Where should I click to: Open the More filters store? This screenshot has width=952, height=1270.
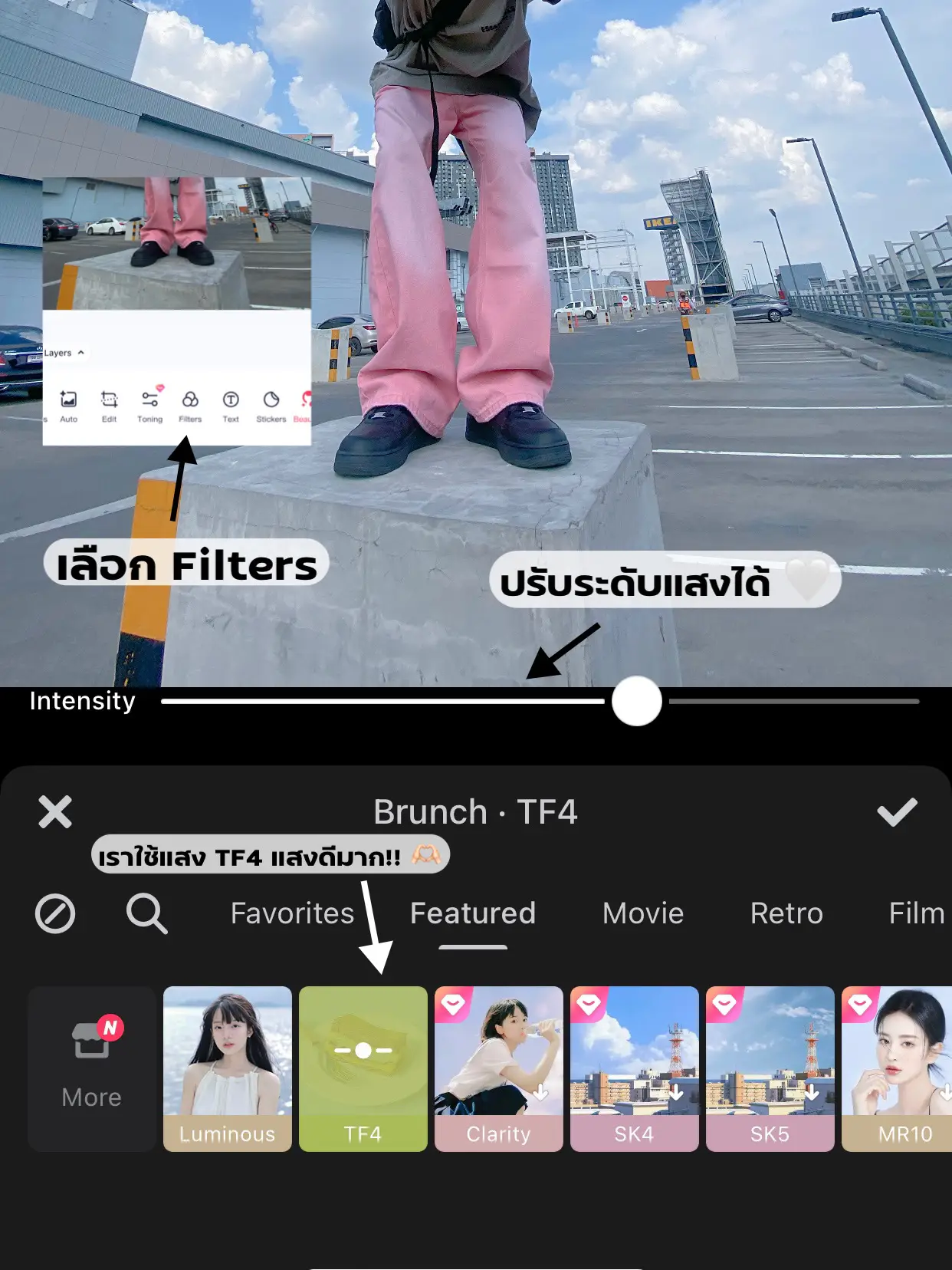pyautogui.click(x=92, y=1068)
